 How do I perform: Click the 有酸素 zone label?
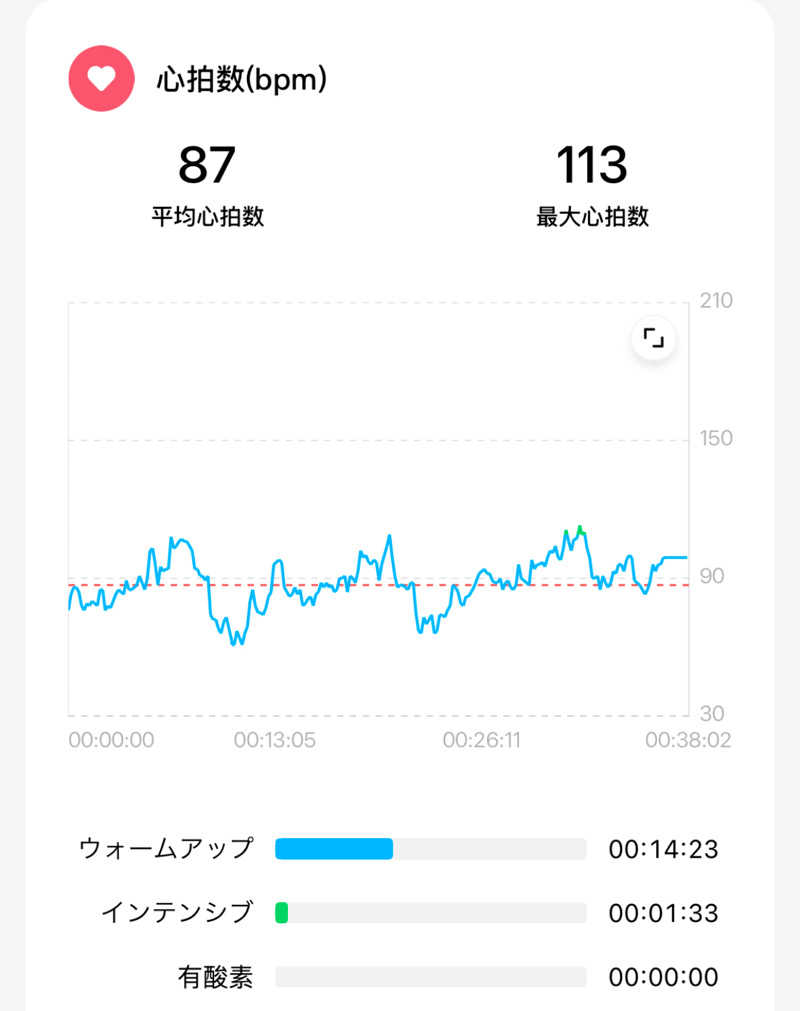(215, 976)
